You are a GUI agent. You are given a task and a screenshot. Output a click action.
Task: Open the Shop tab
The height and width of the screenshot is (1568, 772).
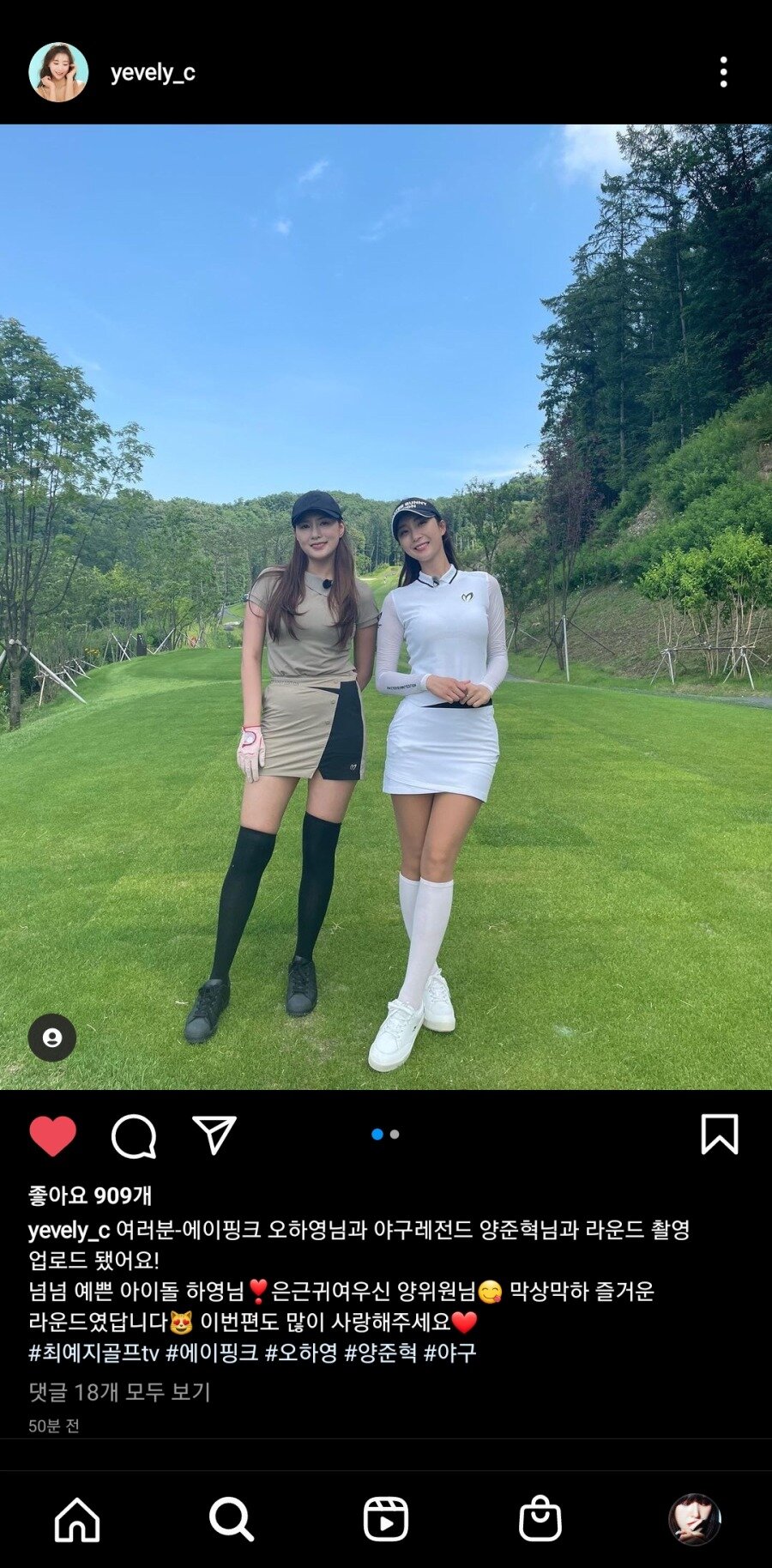[x=540, y=1519]
